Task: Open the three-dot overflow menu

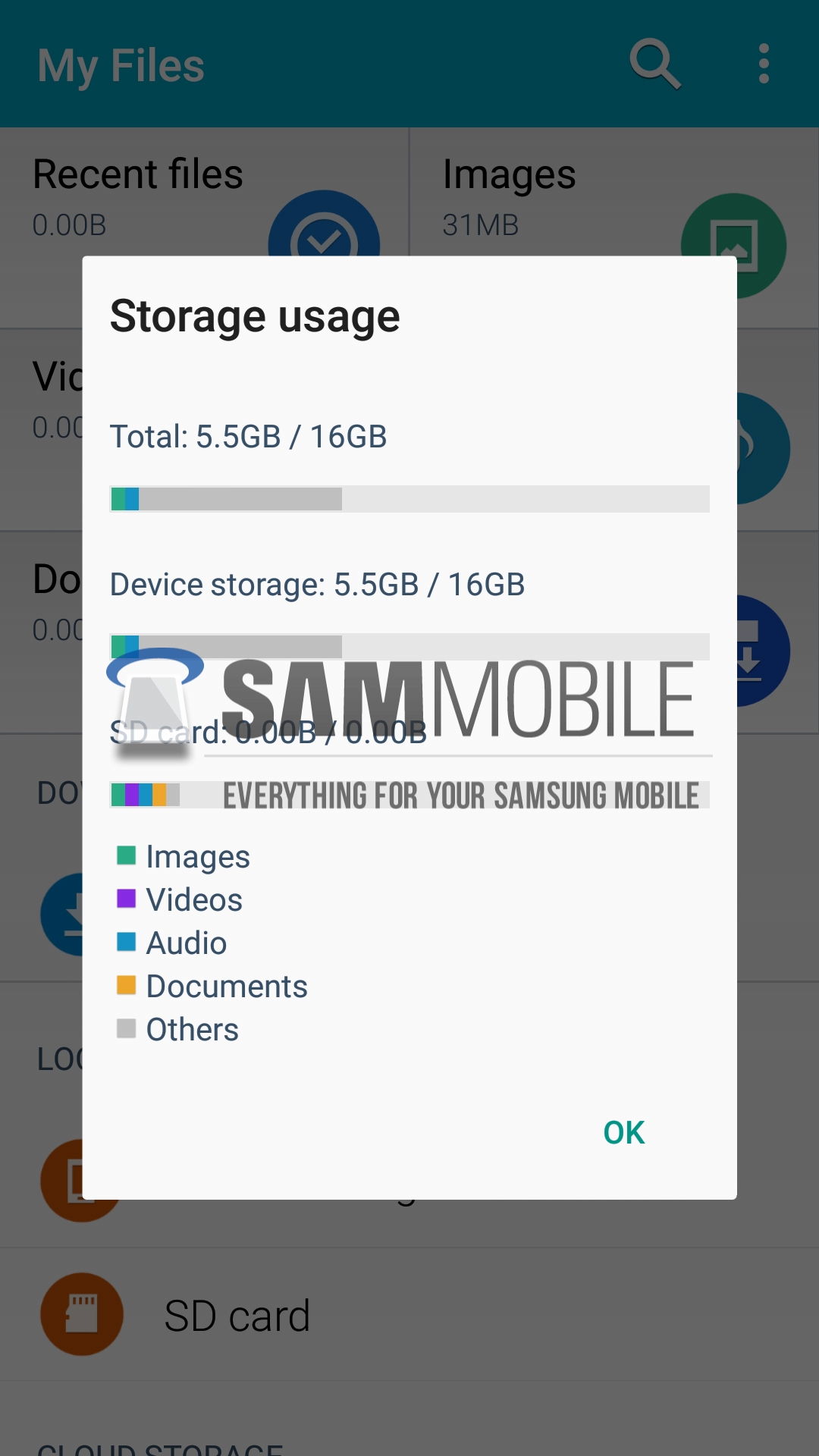Action: [764, 64]
